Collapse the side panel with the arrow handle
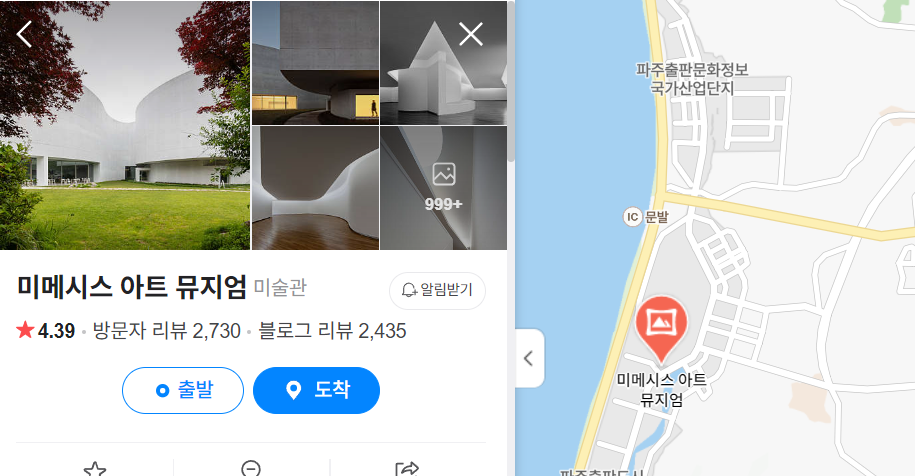The height and width of the screenshot is (476, 915). [x=529, y=357]
